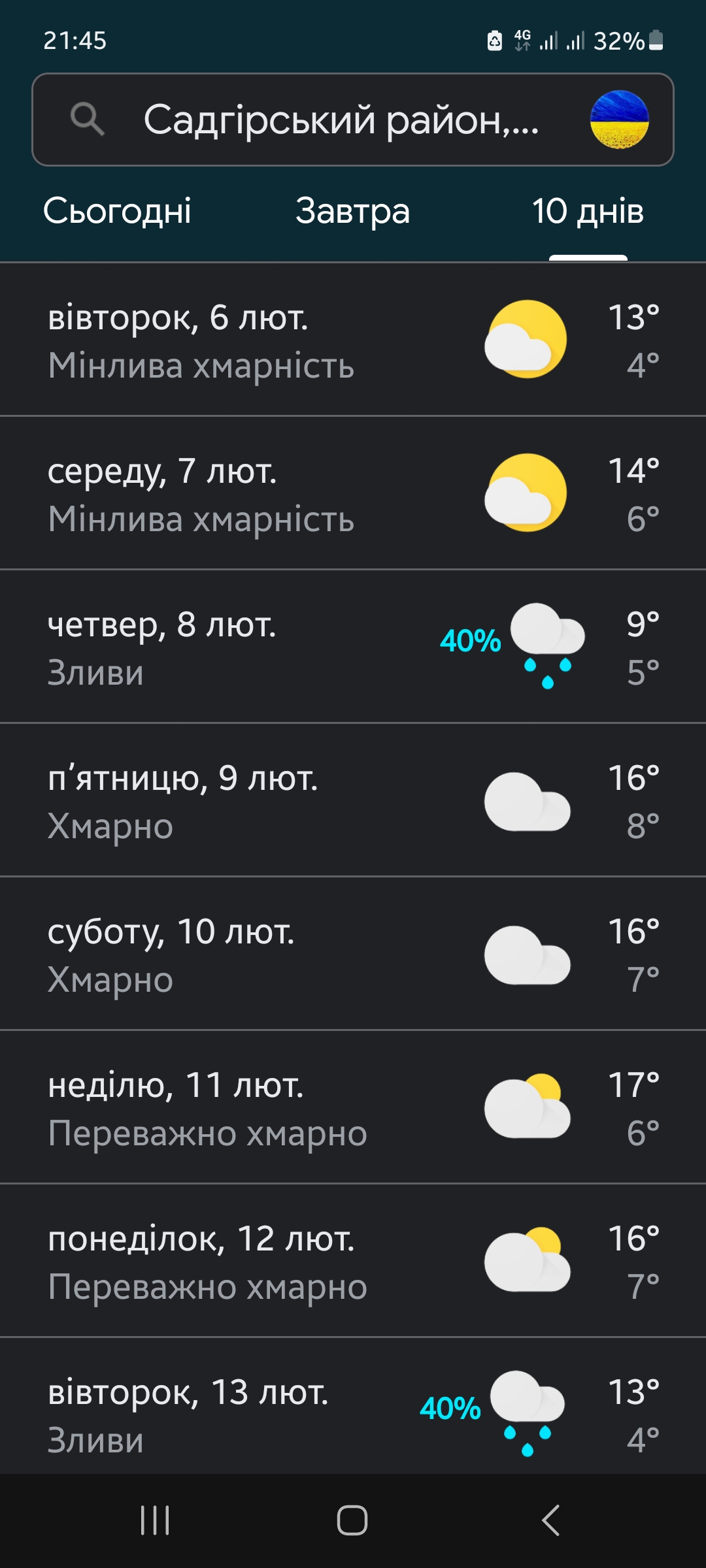Open forecast for суботу, 10 лют.
Image resolution: width=706 pixels, height=1568 pixels.
(353, 954)
